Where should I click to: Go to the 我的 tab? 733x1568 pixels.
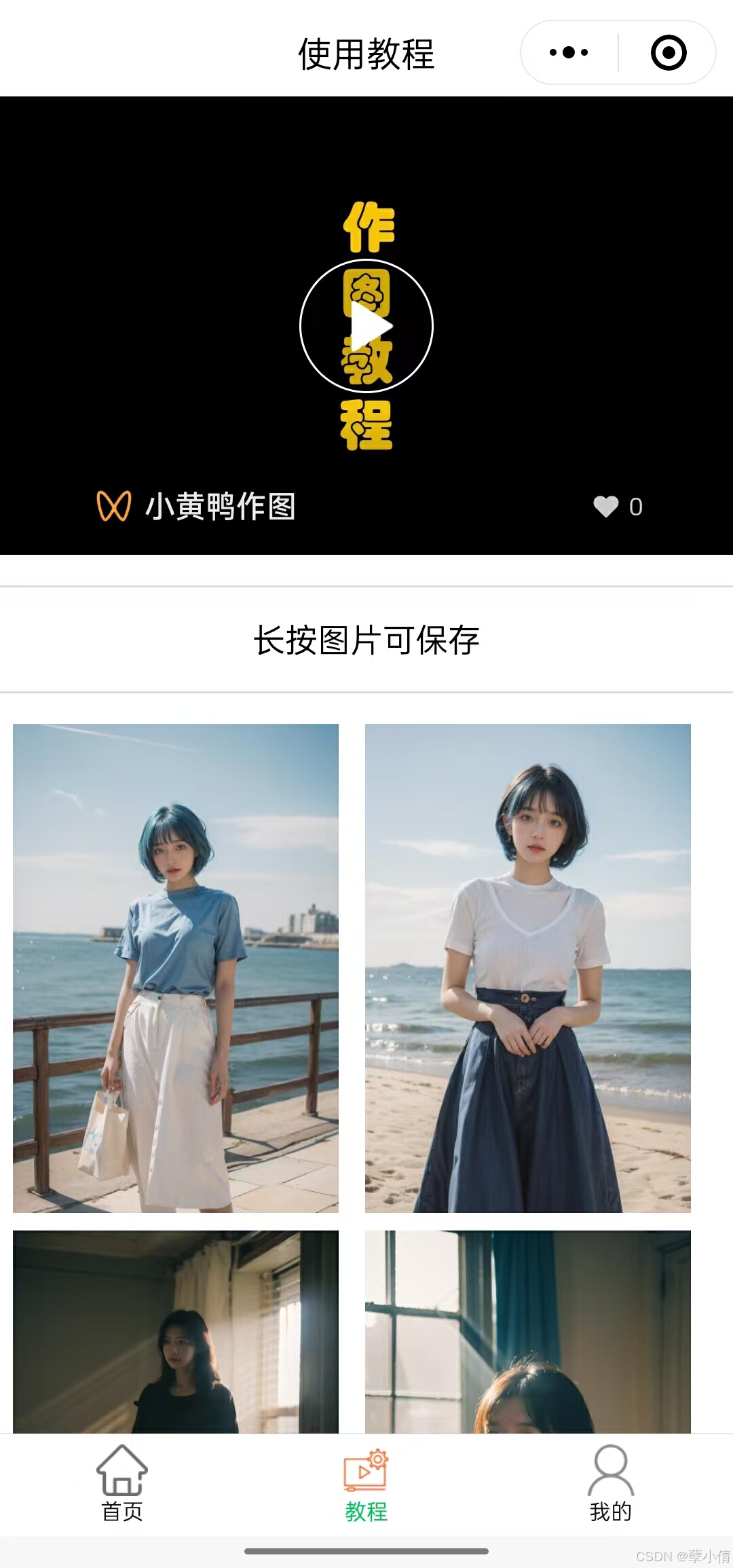(610, 1483)
